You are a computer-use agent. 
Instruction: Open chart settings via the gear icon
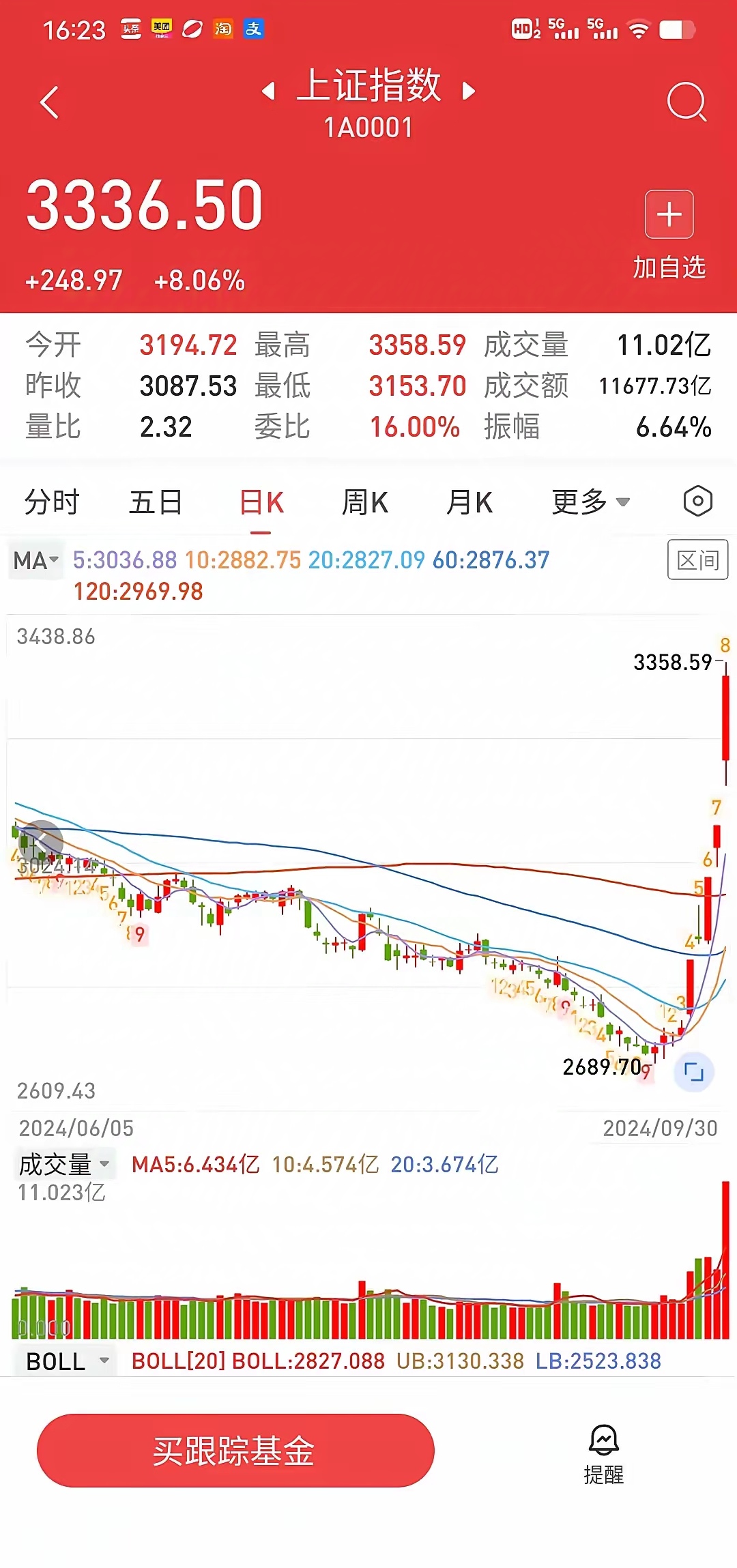(x=697, y=502)
